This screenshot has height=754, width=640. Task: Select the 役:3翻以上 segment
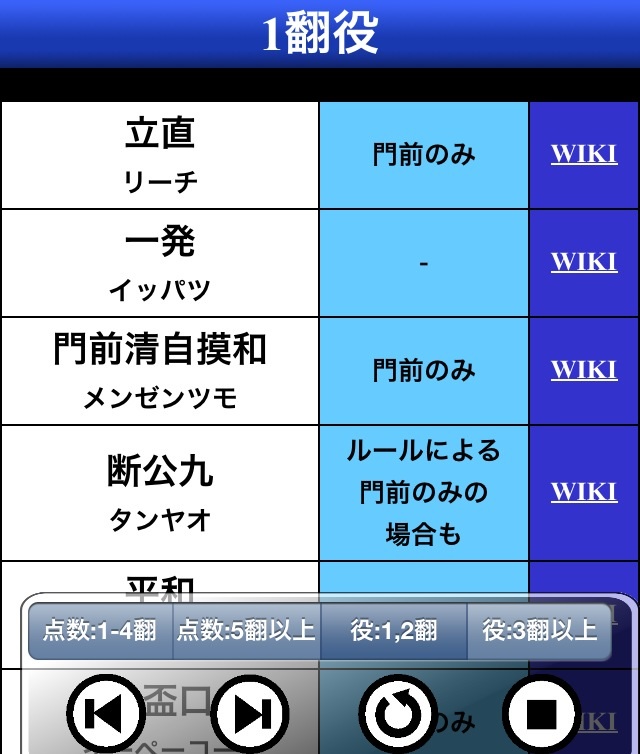click(x=539, y=631)
